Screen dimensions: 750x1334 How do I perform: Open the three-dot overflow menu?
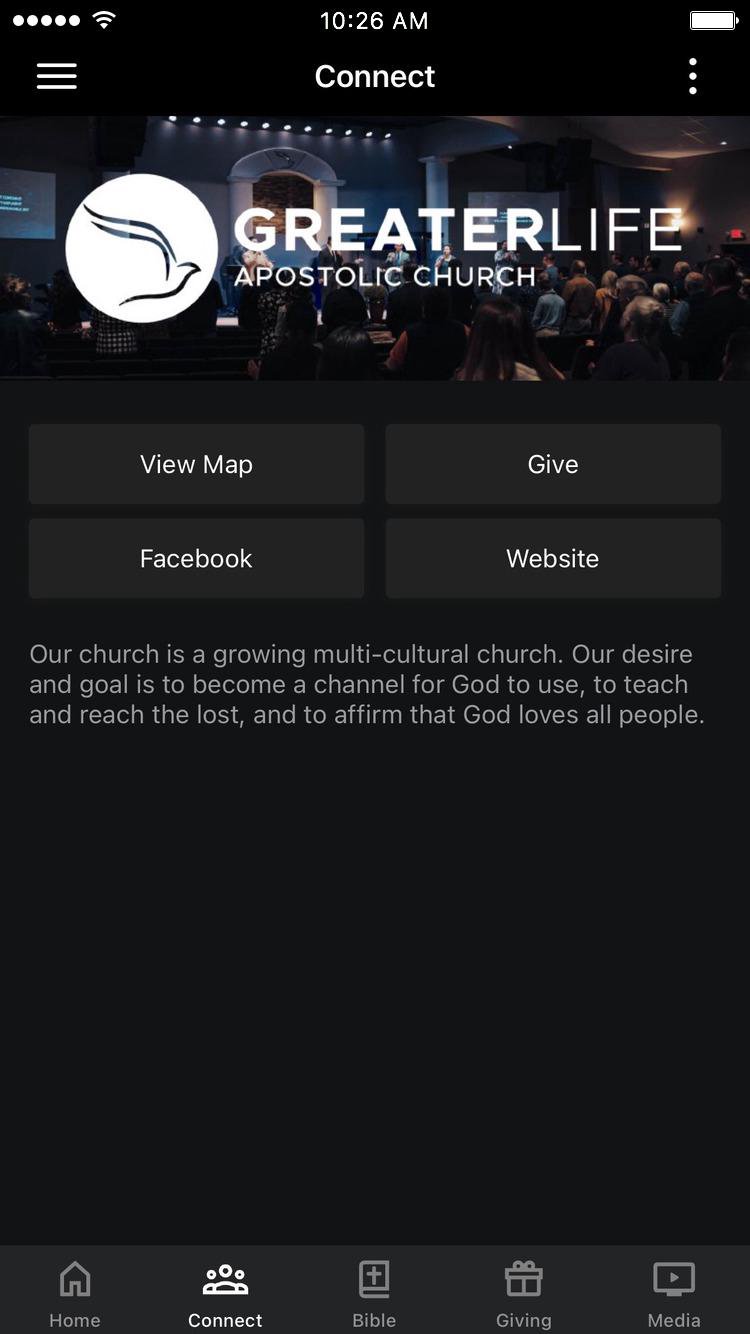tap(692, 77)
